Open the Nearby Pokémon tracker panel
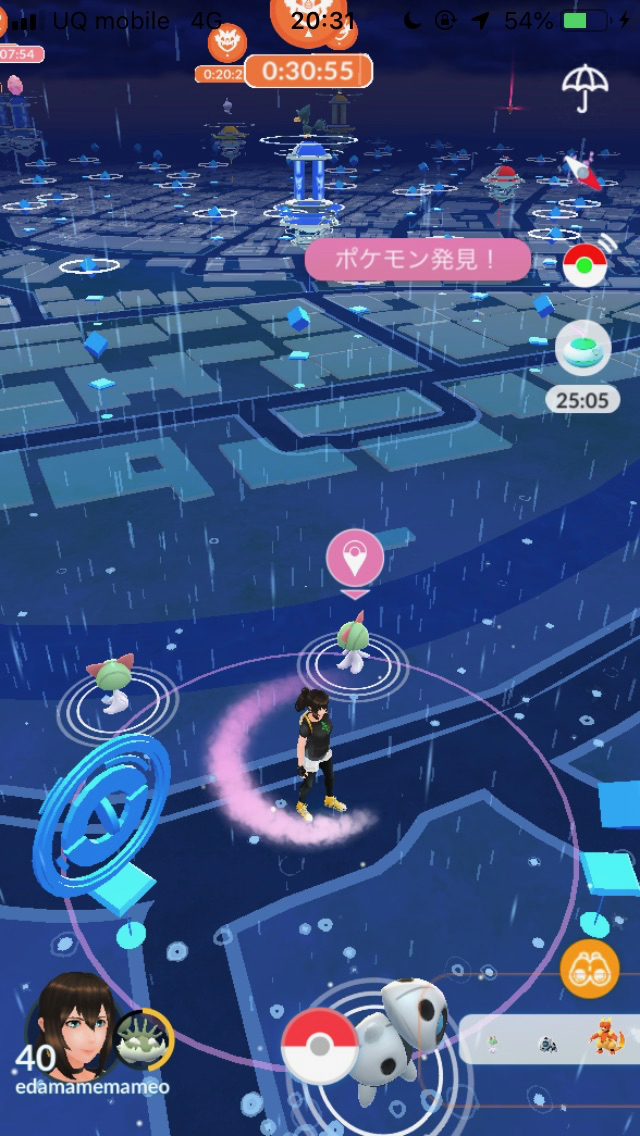 (550, 1040)
